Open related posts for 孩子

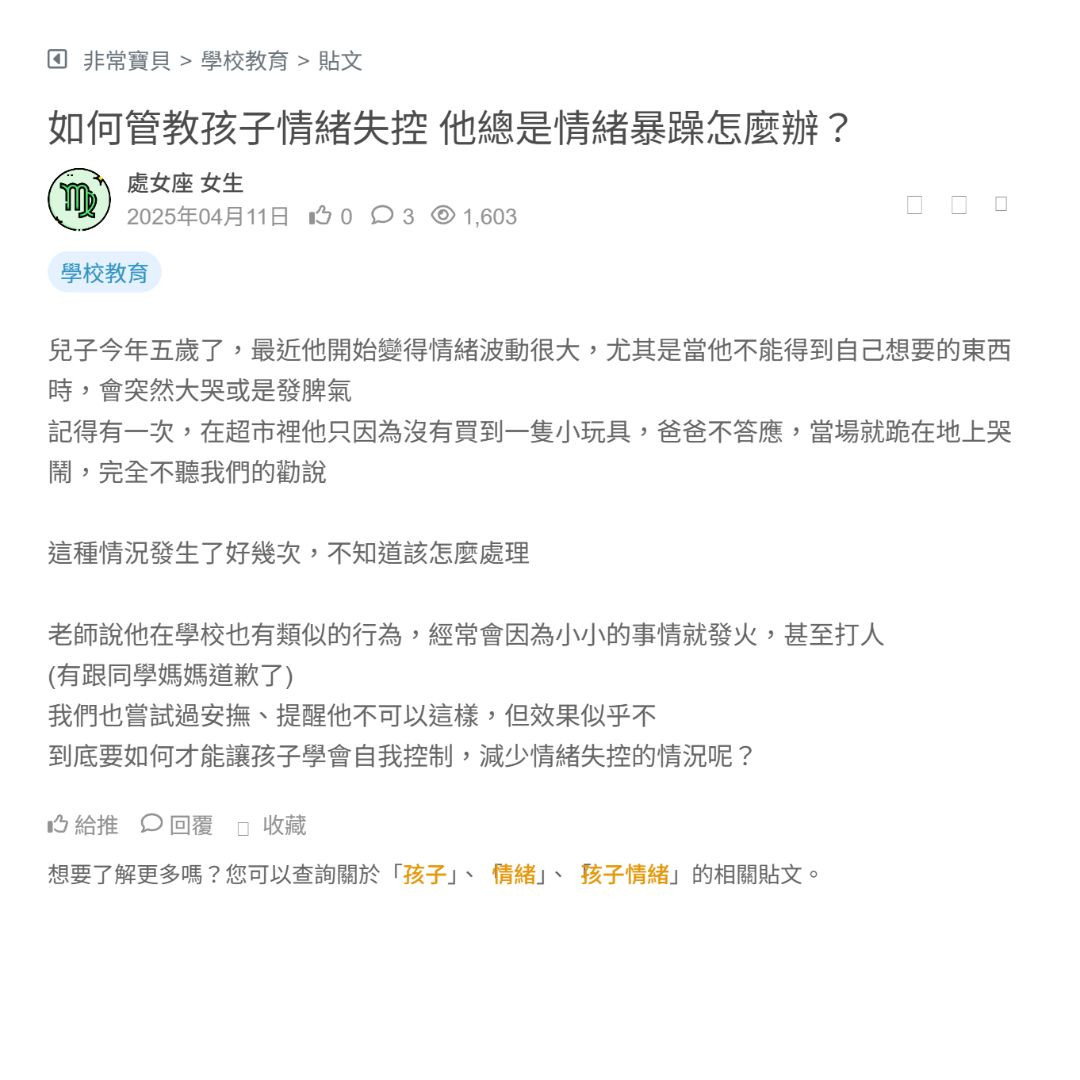[424, 875]
